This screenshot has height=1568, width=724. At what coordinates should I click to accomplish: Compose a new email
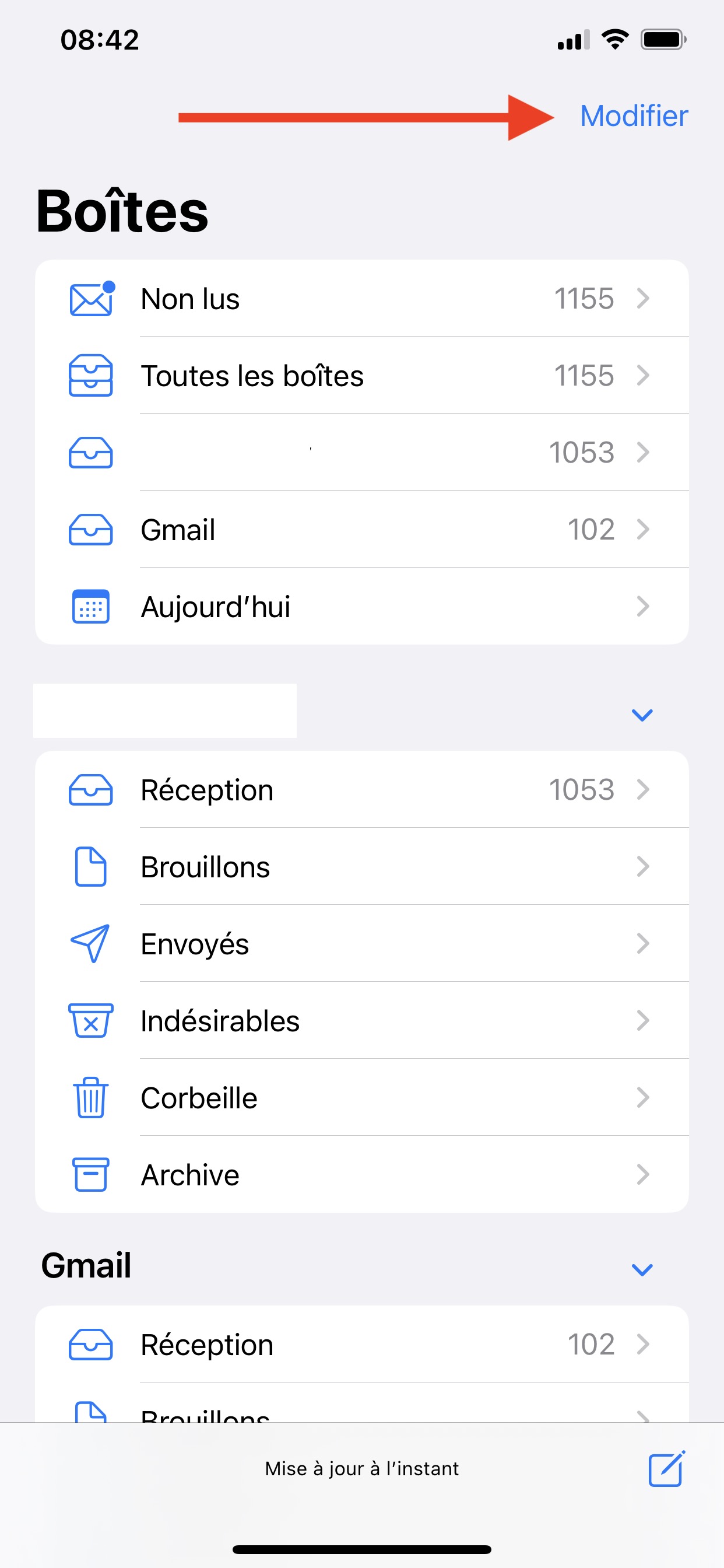[x=666, y=1469]
